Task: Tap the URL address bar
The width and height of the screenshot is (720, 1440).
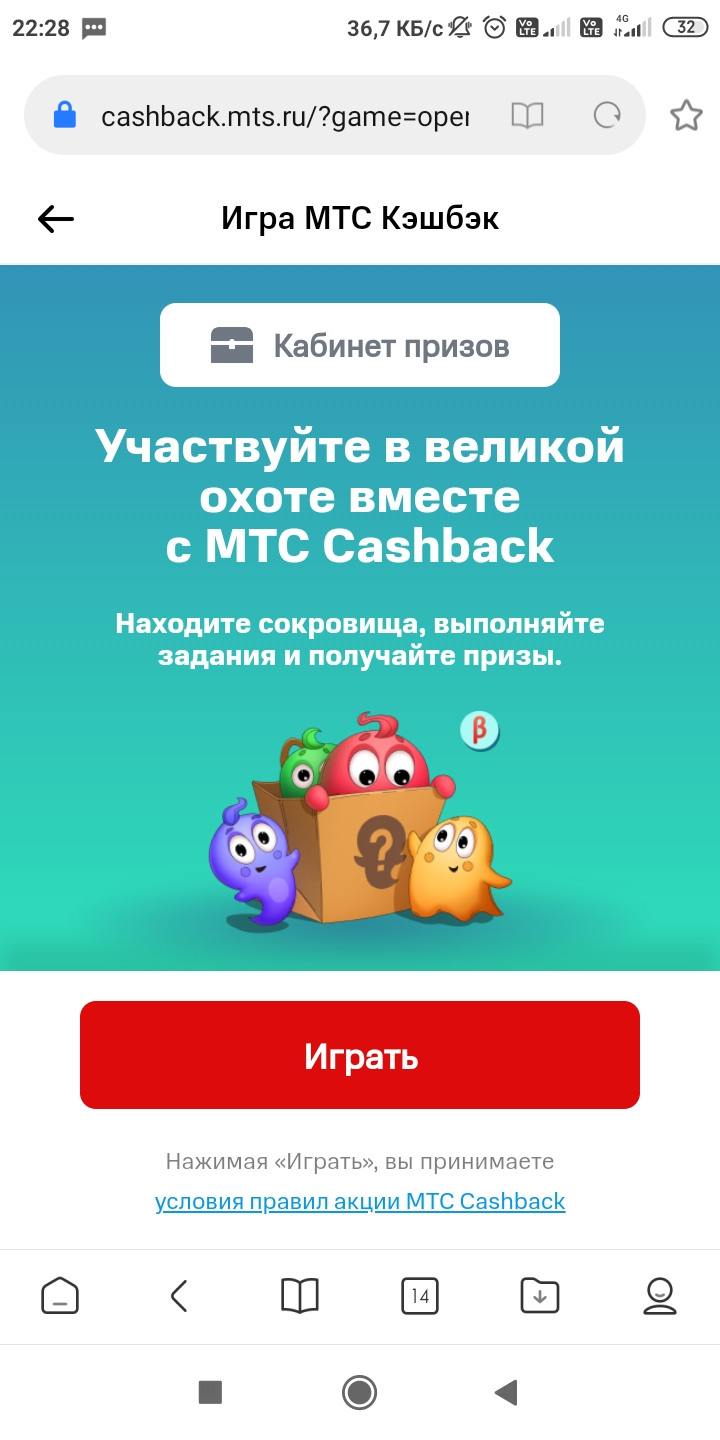Action: [x=285, y=116]
